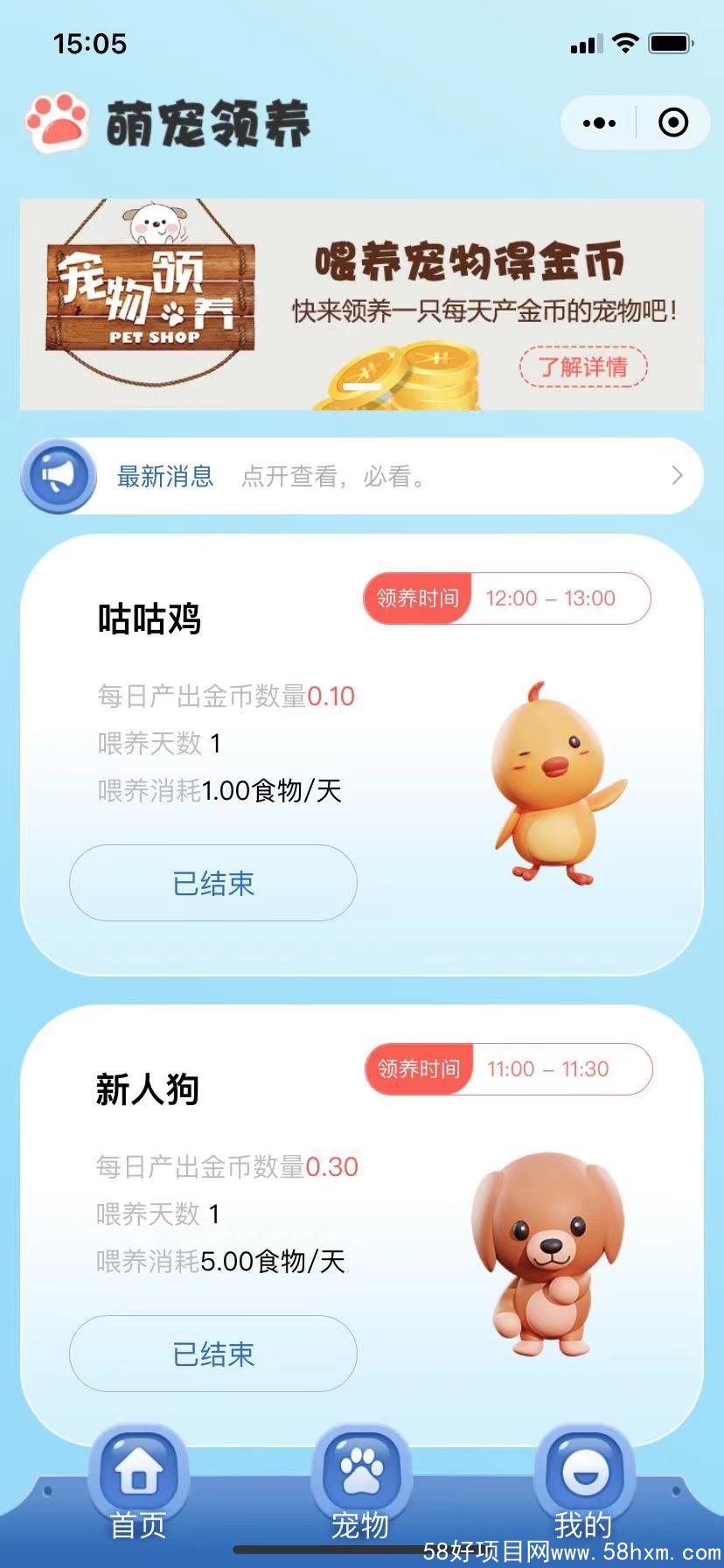The height and width of the screenshot is (1568, 724).
Task: Open the mini program more-options menu
Action: coord(599,122)
